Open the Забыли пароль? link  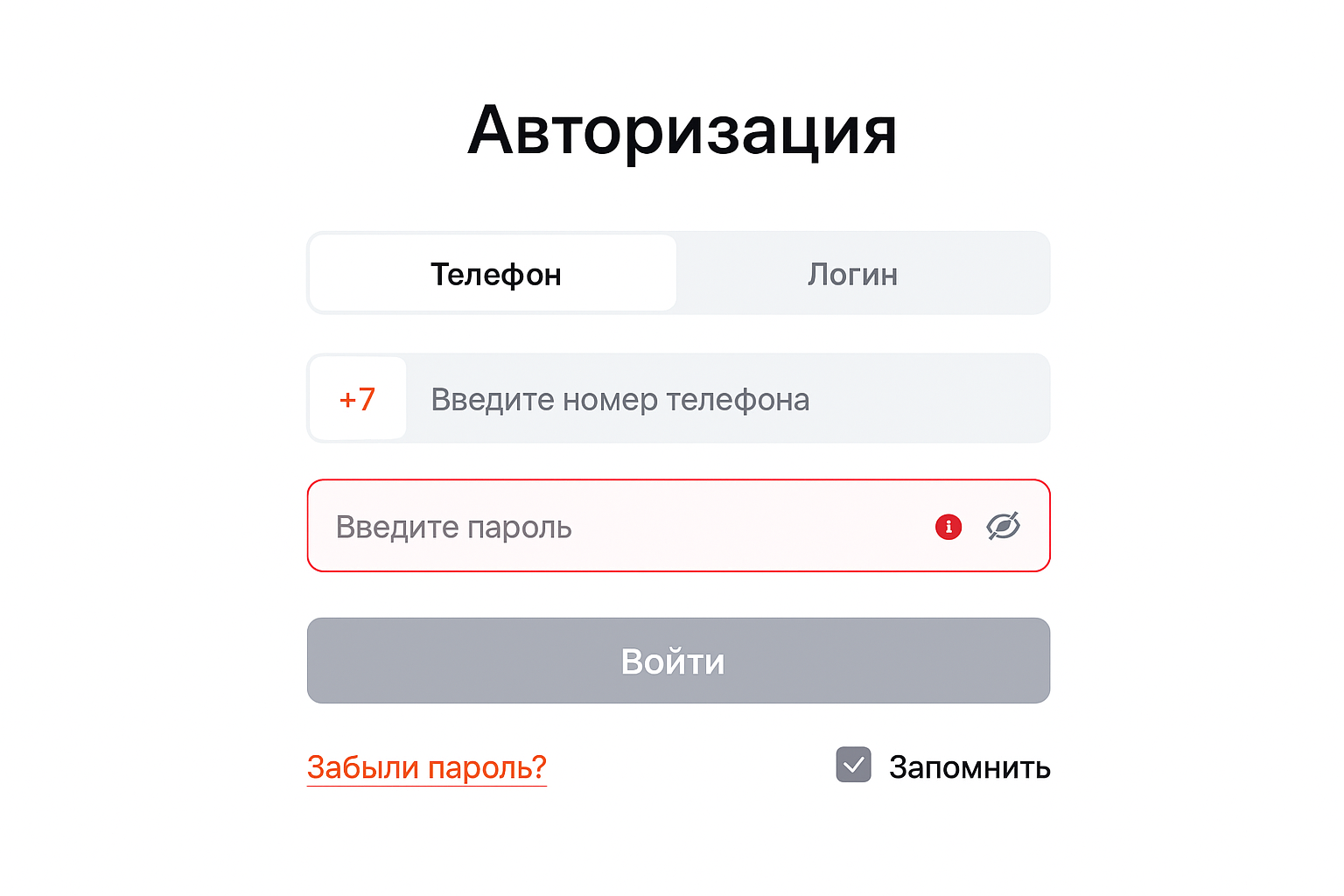(427, 767)
